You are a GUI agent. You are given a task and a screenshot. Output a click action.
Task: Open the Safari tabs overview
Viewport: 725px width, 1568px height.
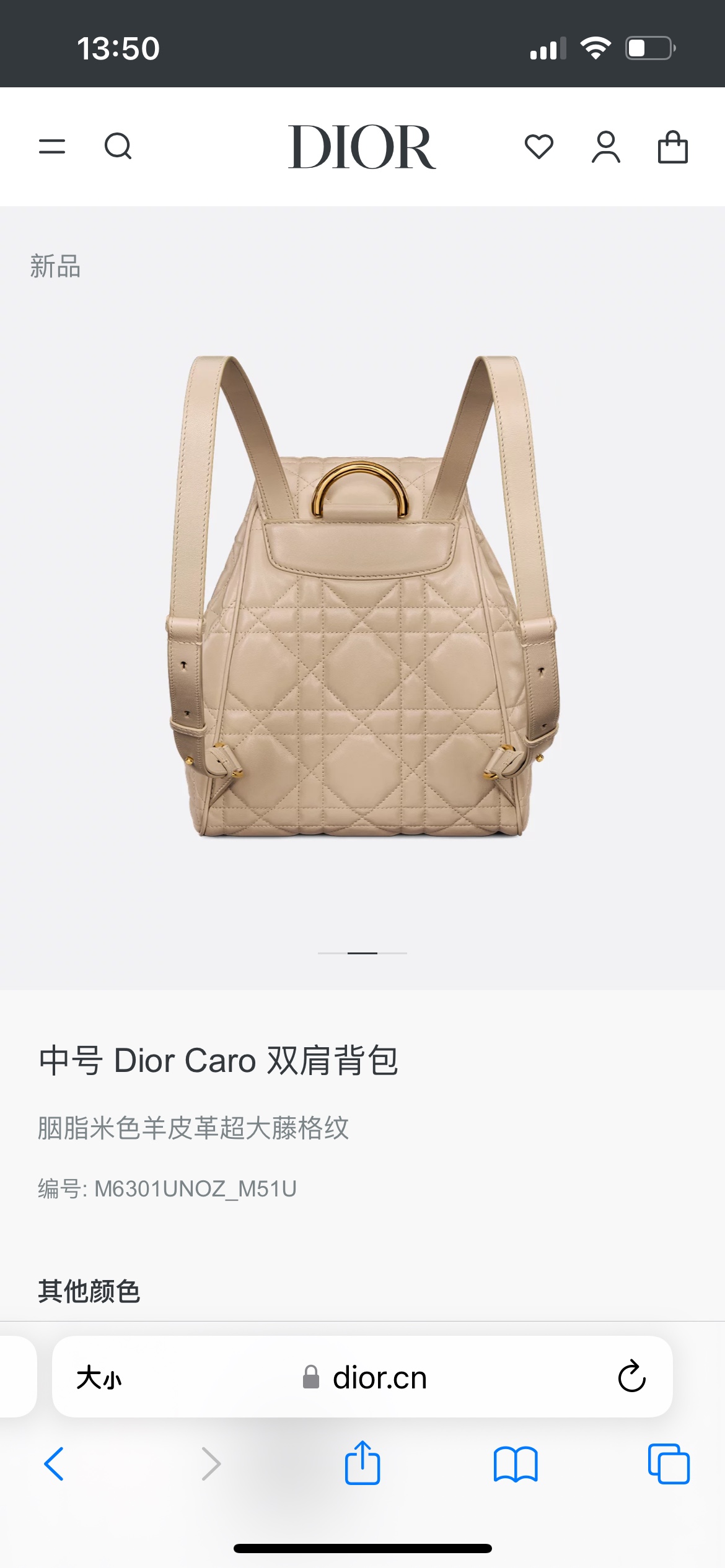(669, 1464)
